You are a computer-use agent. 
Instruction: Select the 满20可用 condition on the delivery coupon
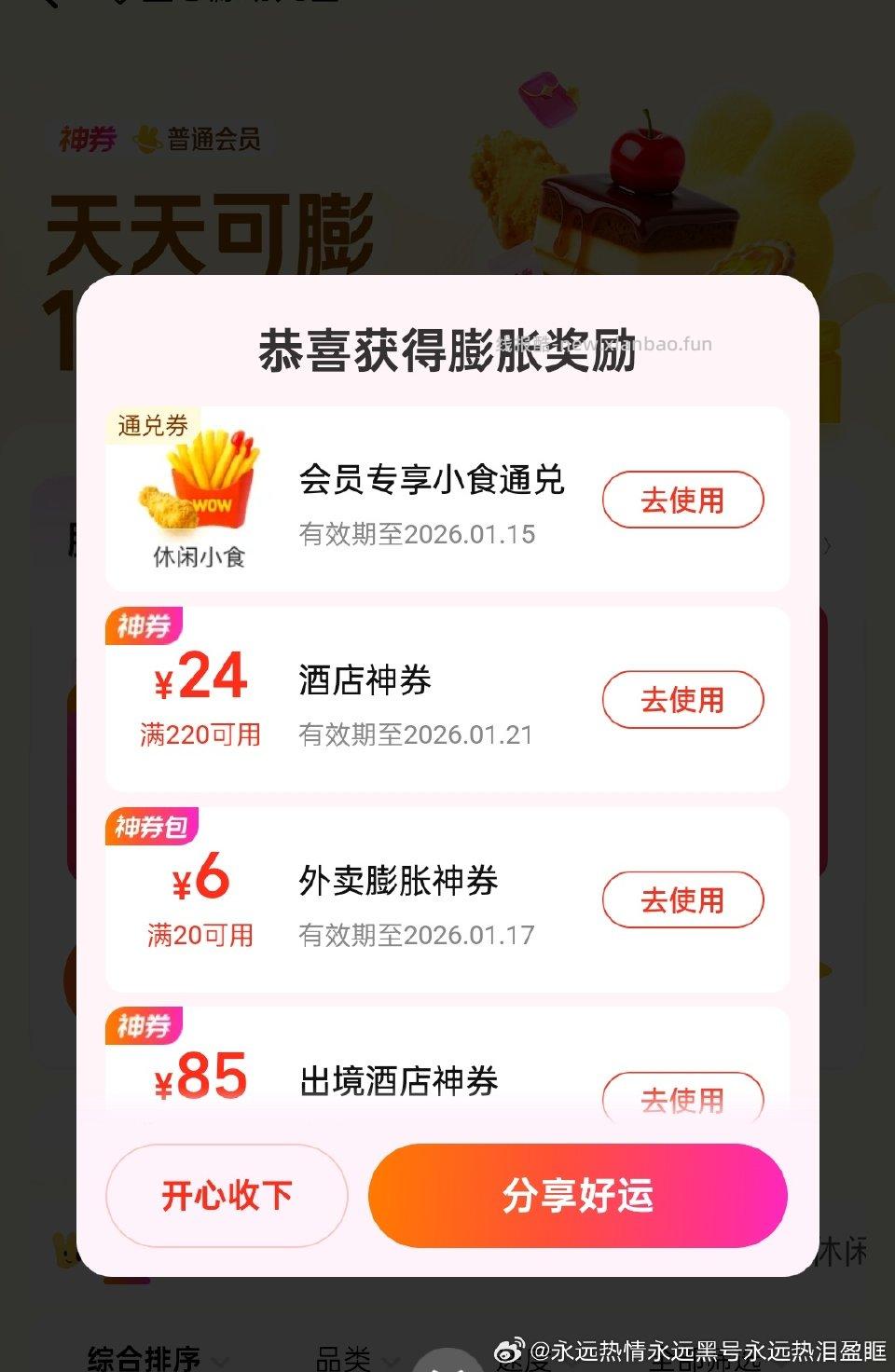pos(199,935)
